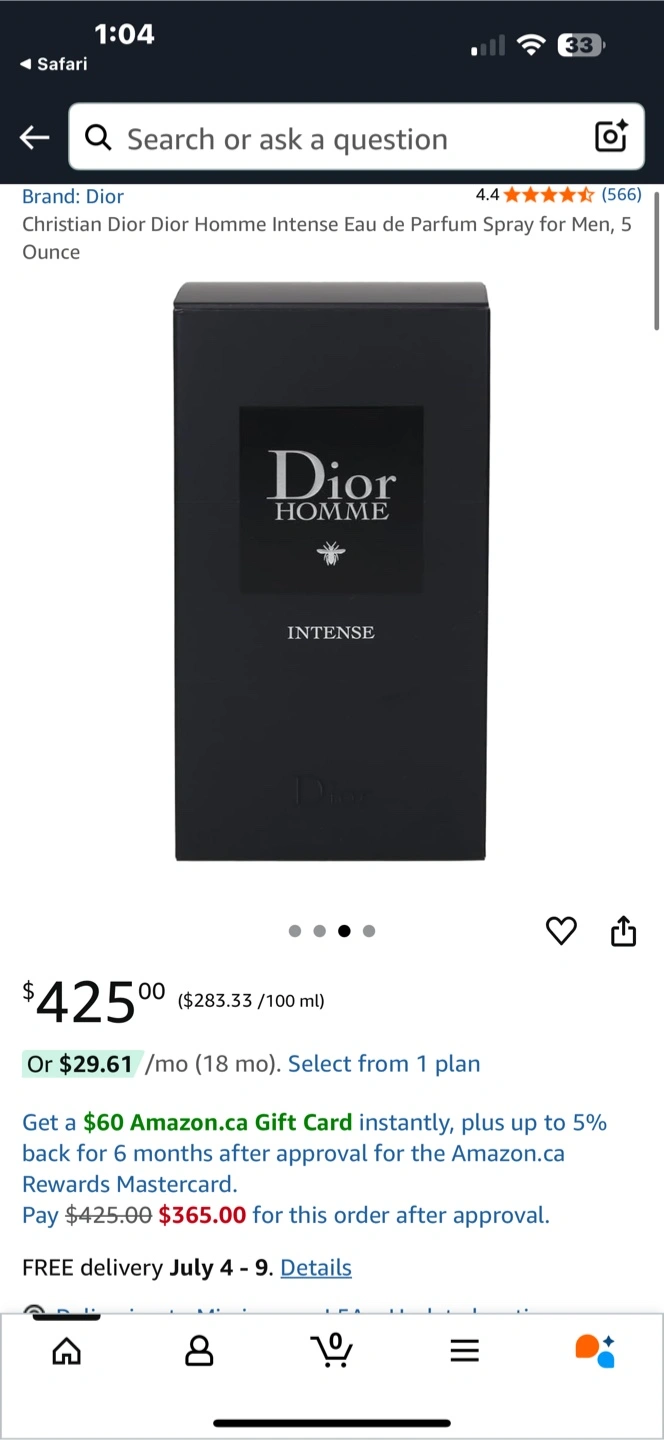The image size is (664, 1440).
Task: Open the hamburger menu tab
Action: (x=464, y=1352)
